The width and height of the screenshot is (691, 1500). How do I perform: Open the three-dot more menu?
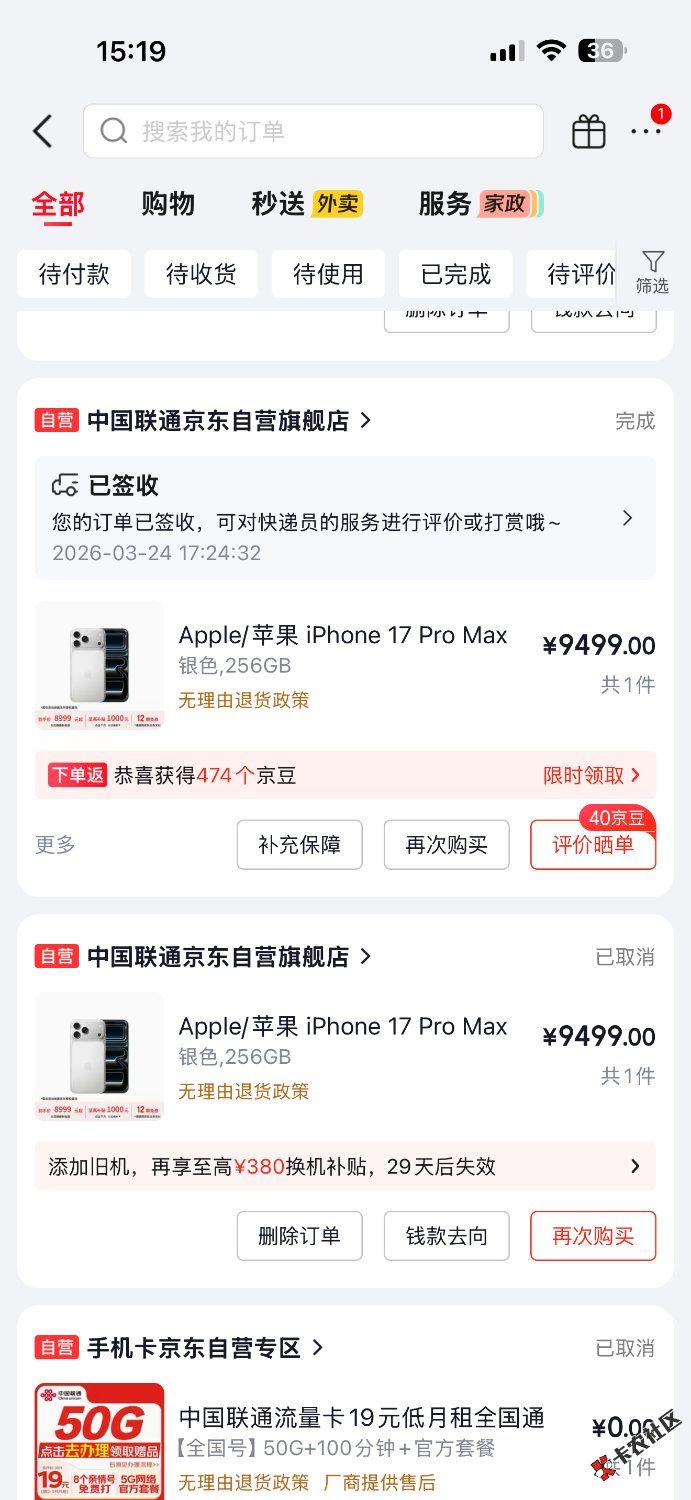[645, 131]
